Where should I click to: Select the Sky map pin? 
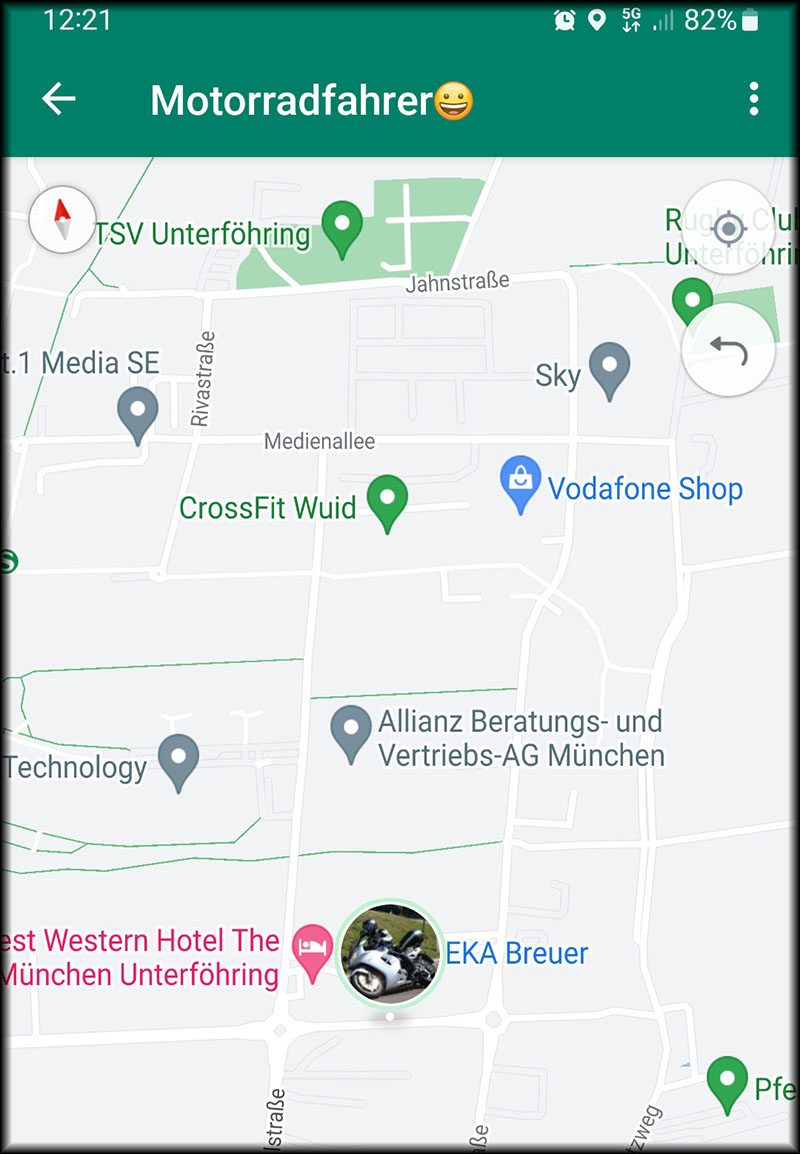(609, 369)
